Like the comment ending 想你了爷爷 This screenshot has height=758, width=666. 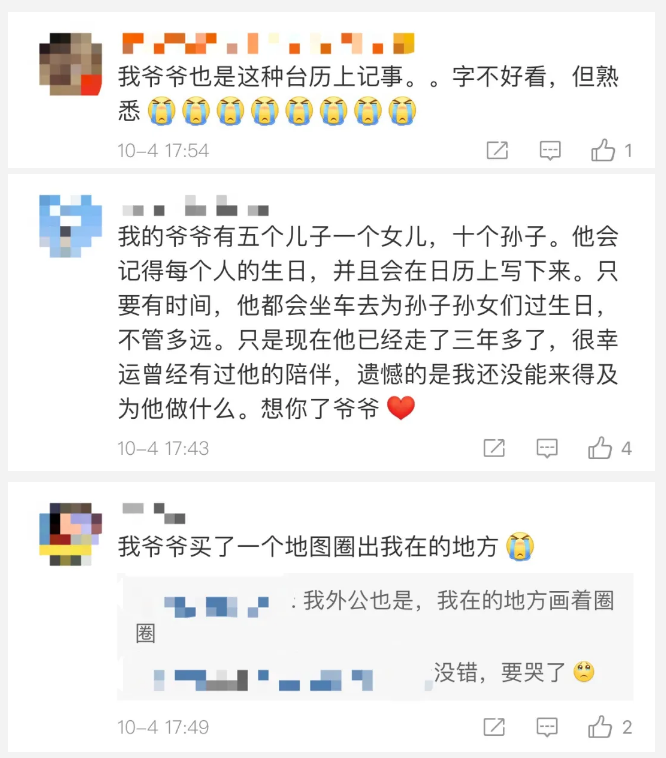601,448
